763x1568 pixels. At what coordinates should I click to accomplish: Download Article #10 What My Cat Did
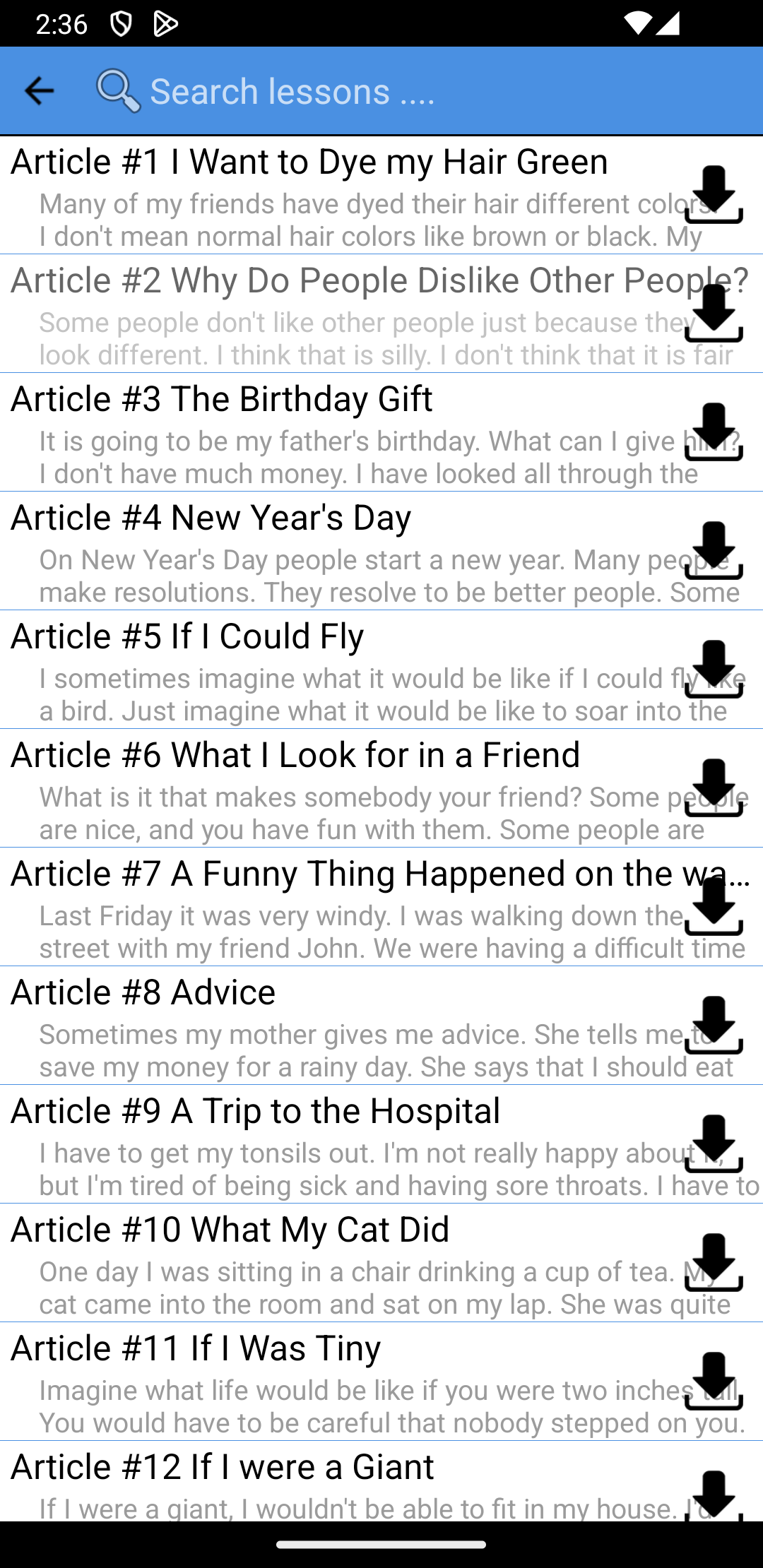pos(714,1263)
